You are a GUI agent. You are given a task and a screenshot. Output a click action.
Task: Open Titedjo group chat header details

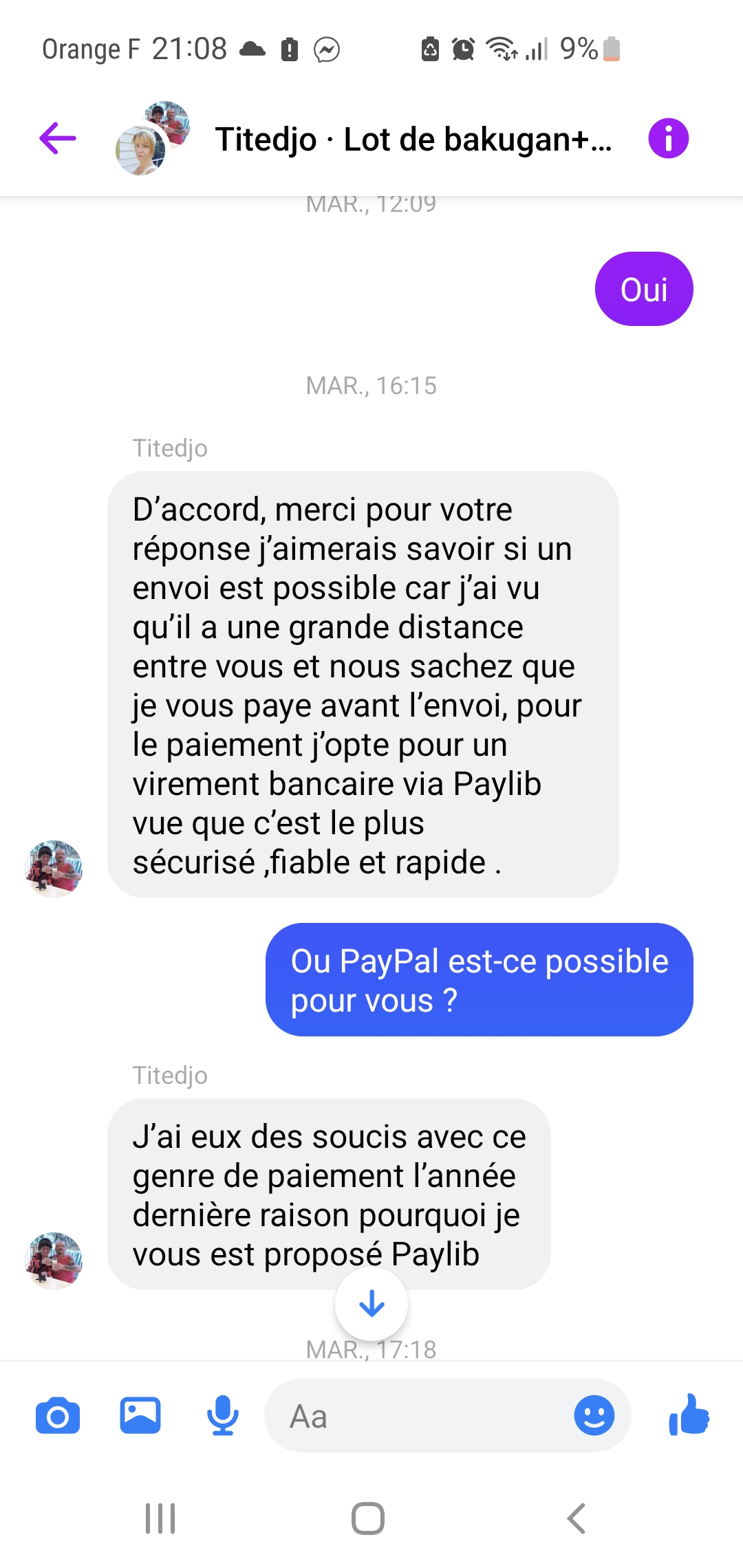[413, 140]
